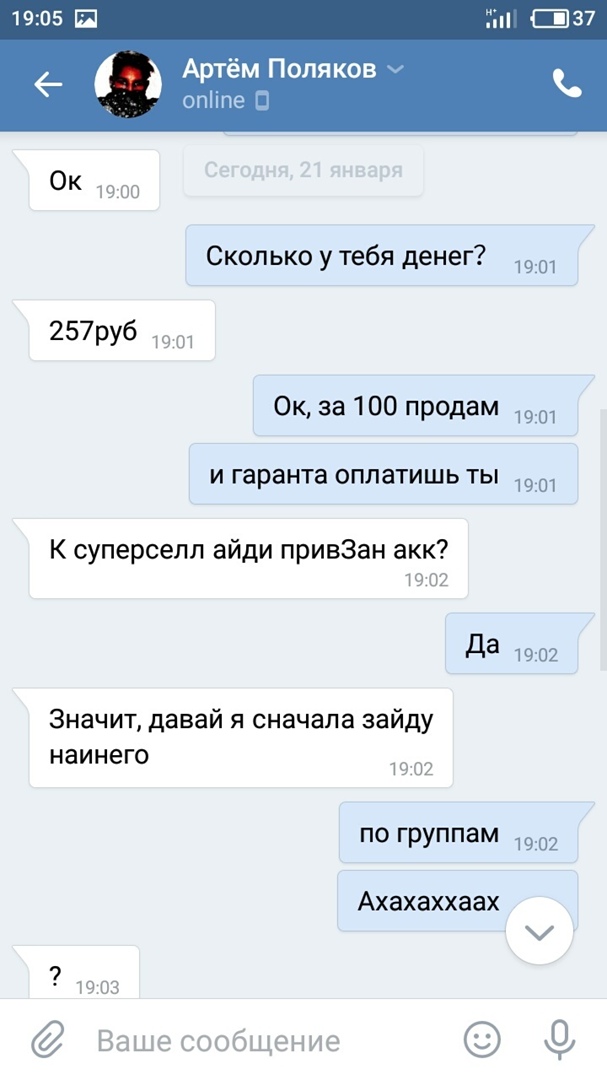Jump to latest messages with down arrow
The image size is (607, 1080).
click(x=539, y=932)
